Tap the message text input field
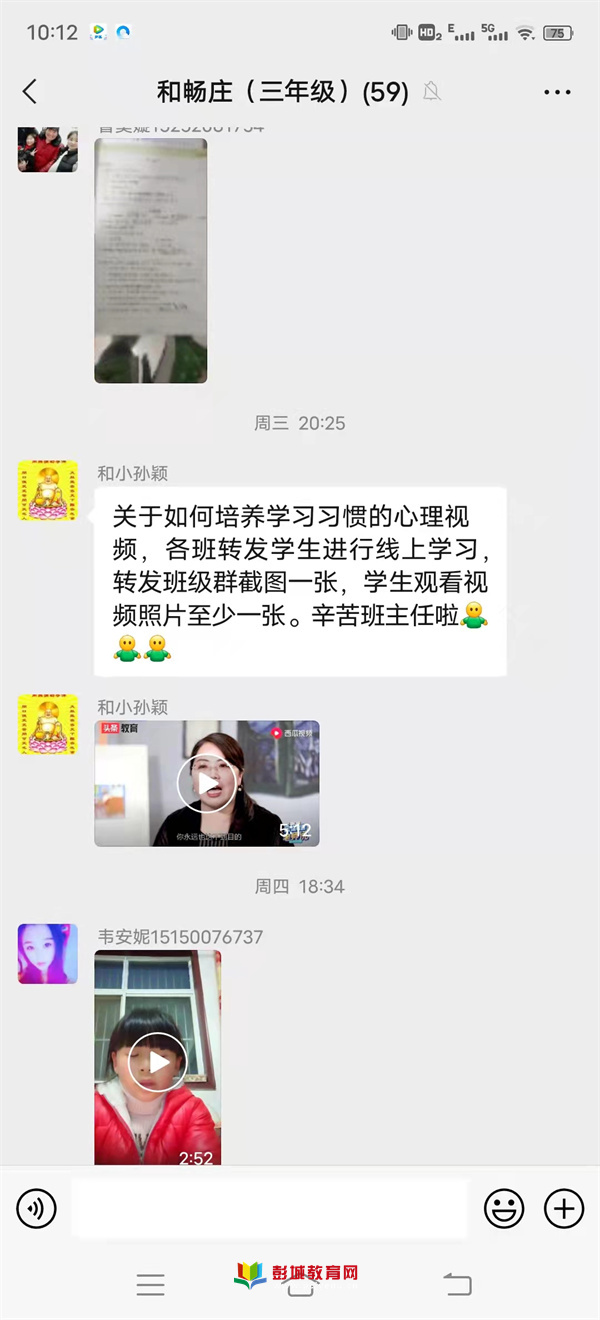The width and height of the screenshot is (600, 1320). pyautogui.click(x=270, y=1209)
